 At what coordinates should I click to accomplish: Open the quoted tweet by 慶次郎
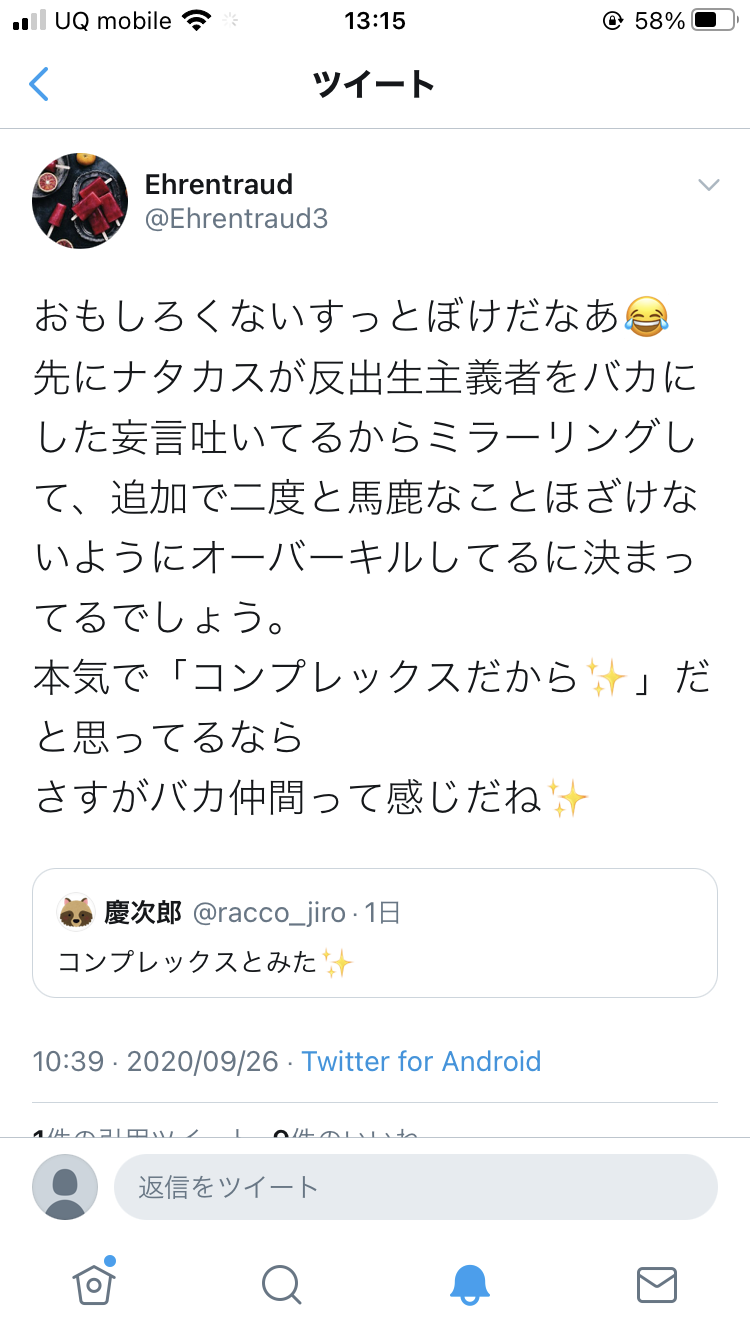tap(375, 932)
